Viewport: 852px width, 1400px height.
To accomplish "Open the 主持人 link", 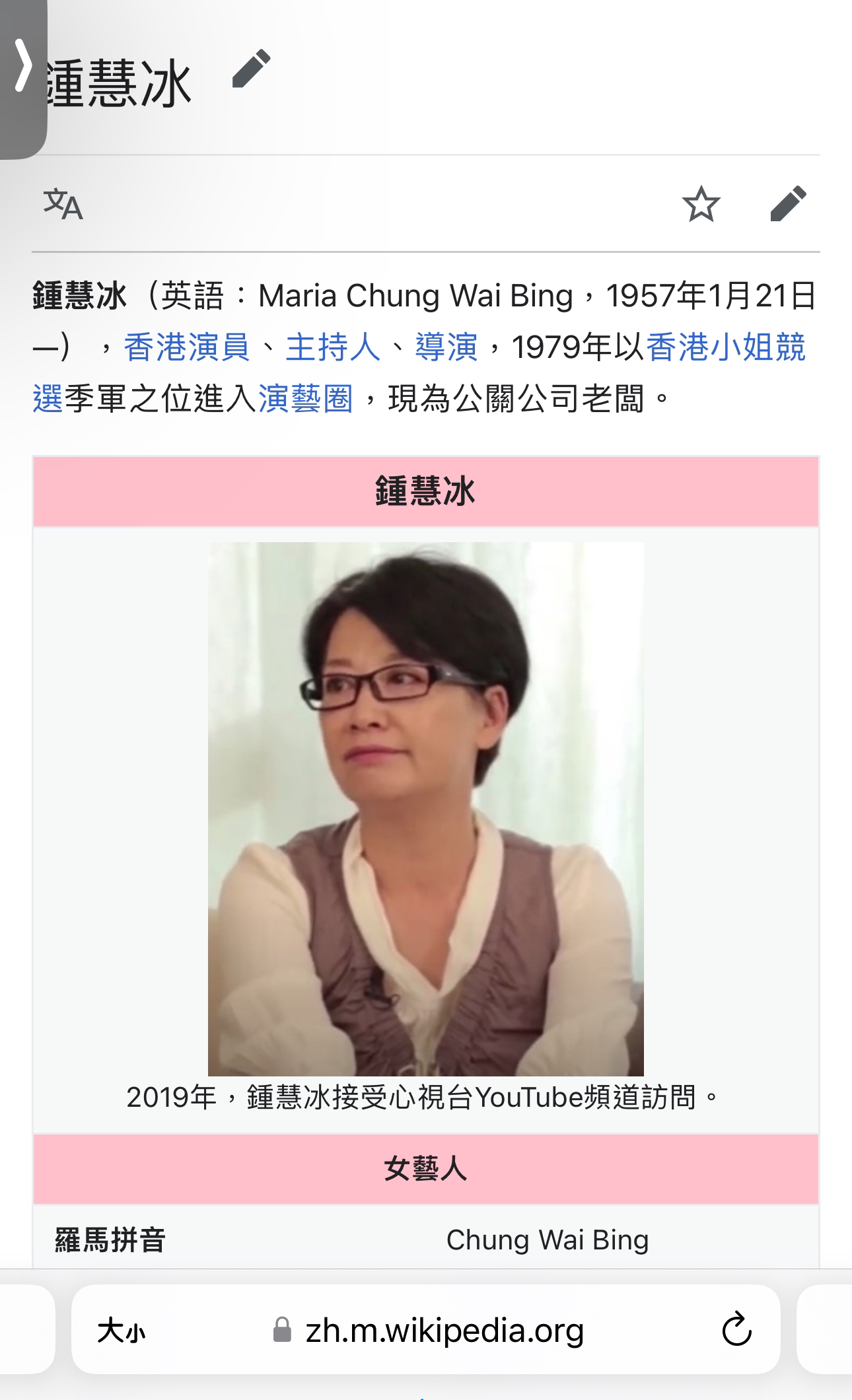I will (x=332, y=347).
